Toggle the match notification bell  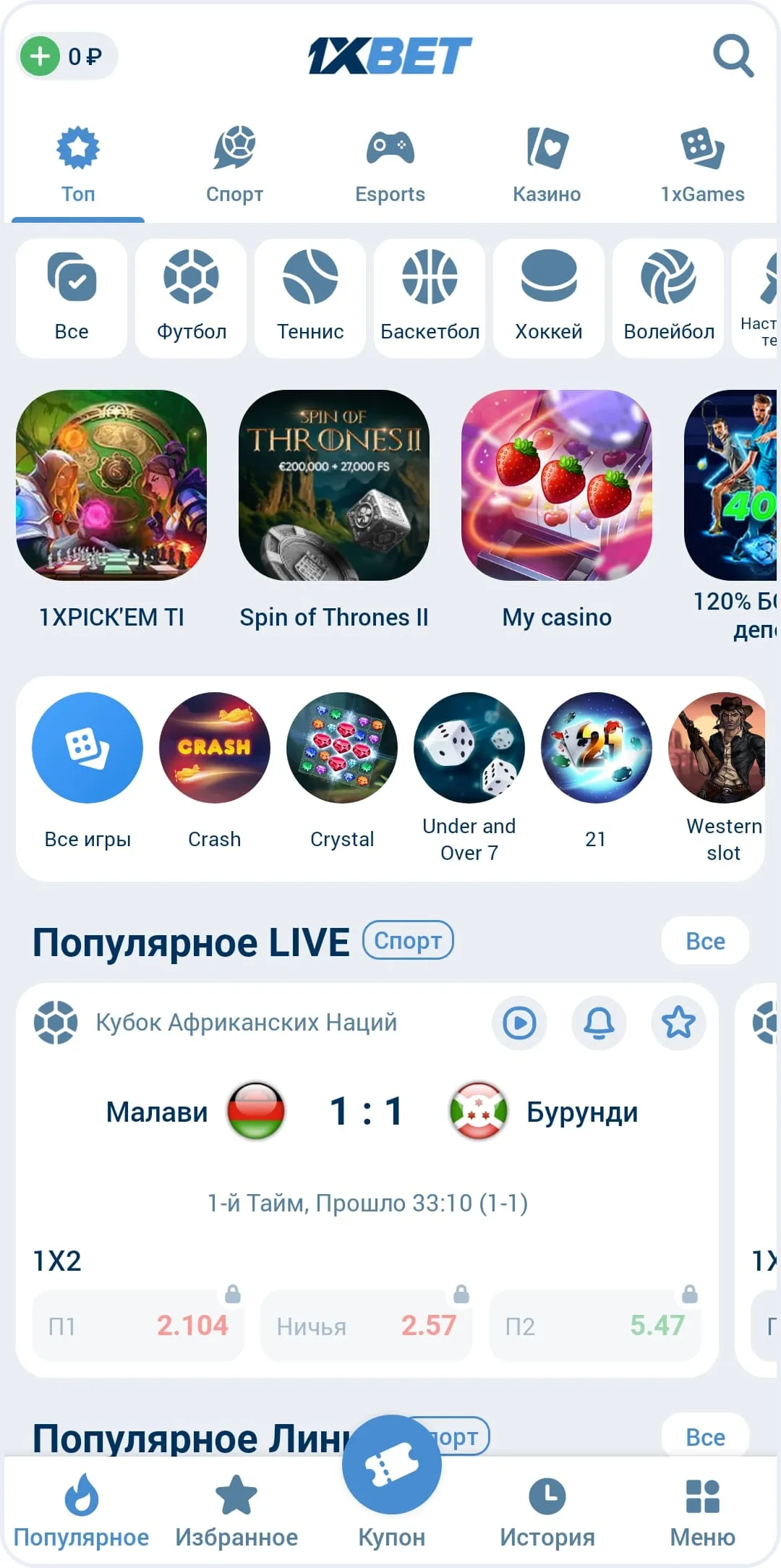[x=599, y=1023]
